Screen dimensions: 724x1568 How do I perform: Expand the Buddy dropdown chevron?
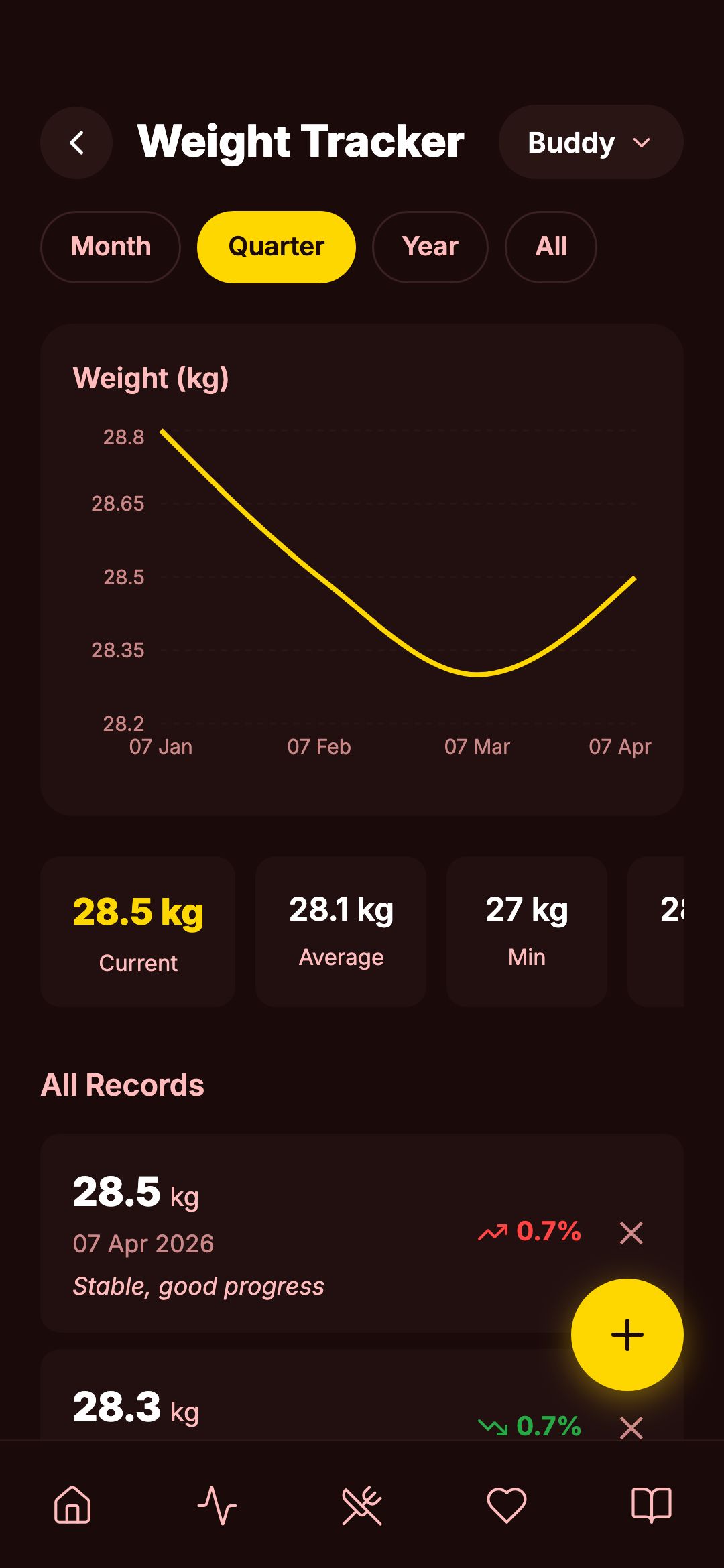pos(642,142)
